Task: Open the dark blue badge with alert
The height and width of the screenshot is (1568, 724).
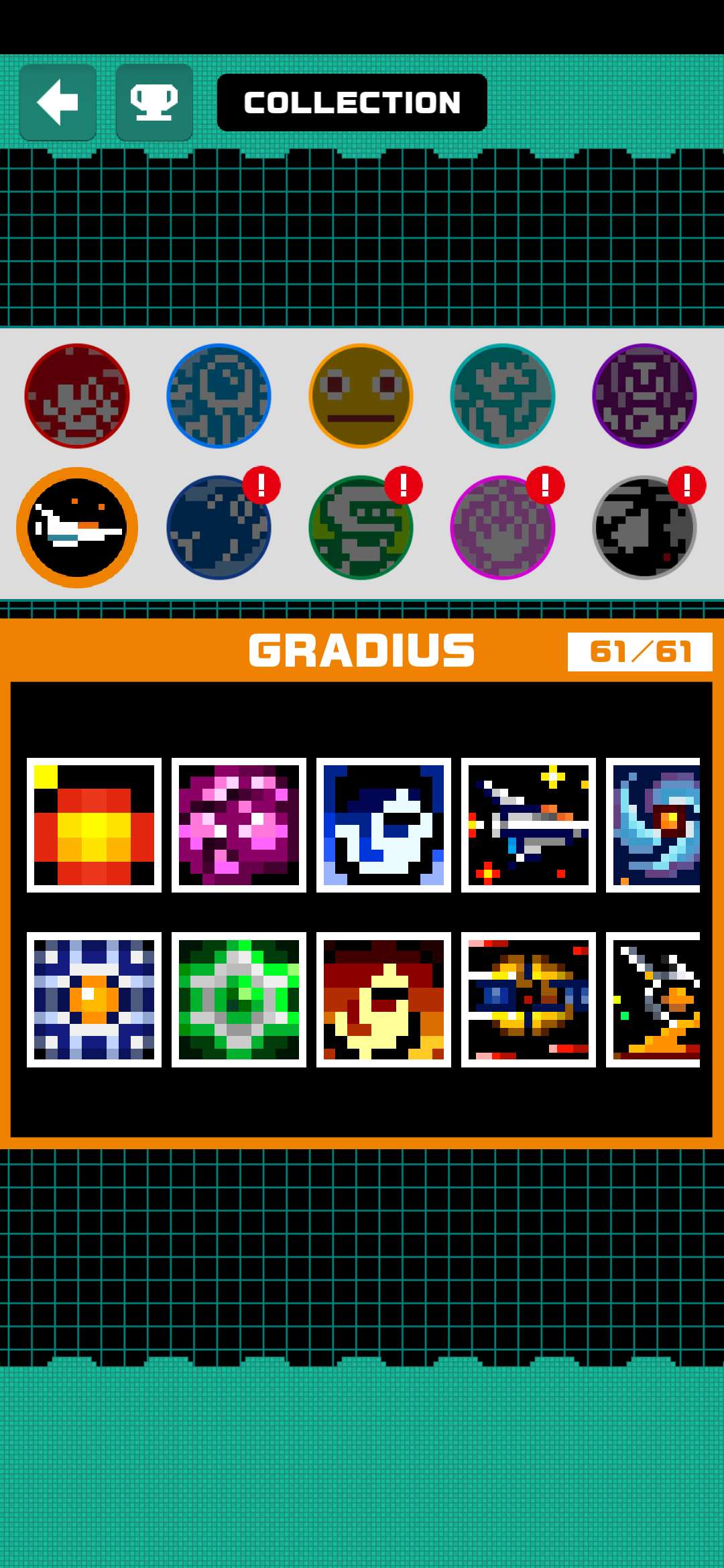Action: tap(219, 527)
